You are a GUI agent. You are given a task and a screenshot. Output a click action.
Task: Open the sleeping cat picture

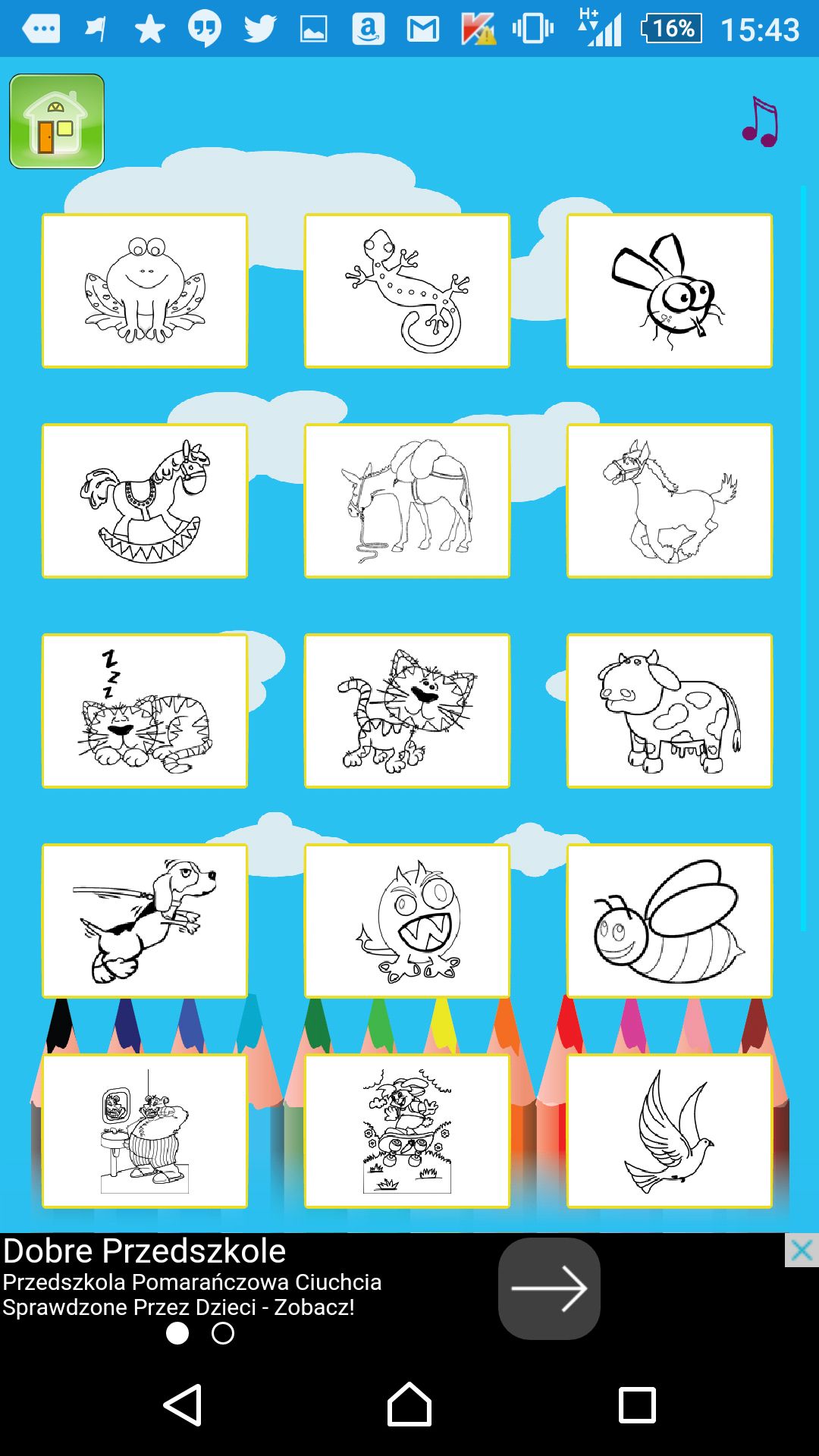(145, 711)
